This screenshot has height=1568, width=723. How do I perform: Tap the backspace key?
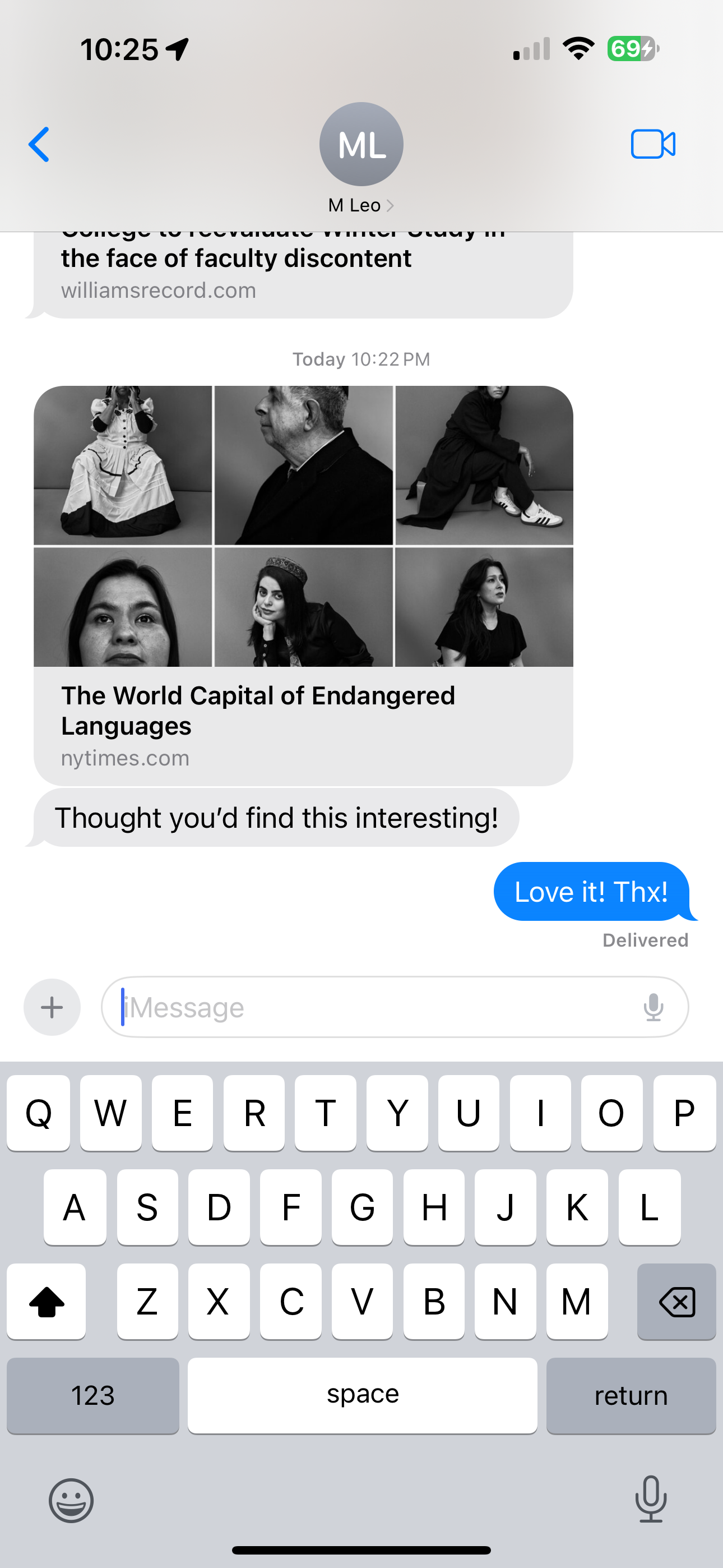[676, 1302]
